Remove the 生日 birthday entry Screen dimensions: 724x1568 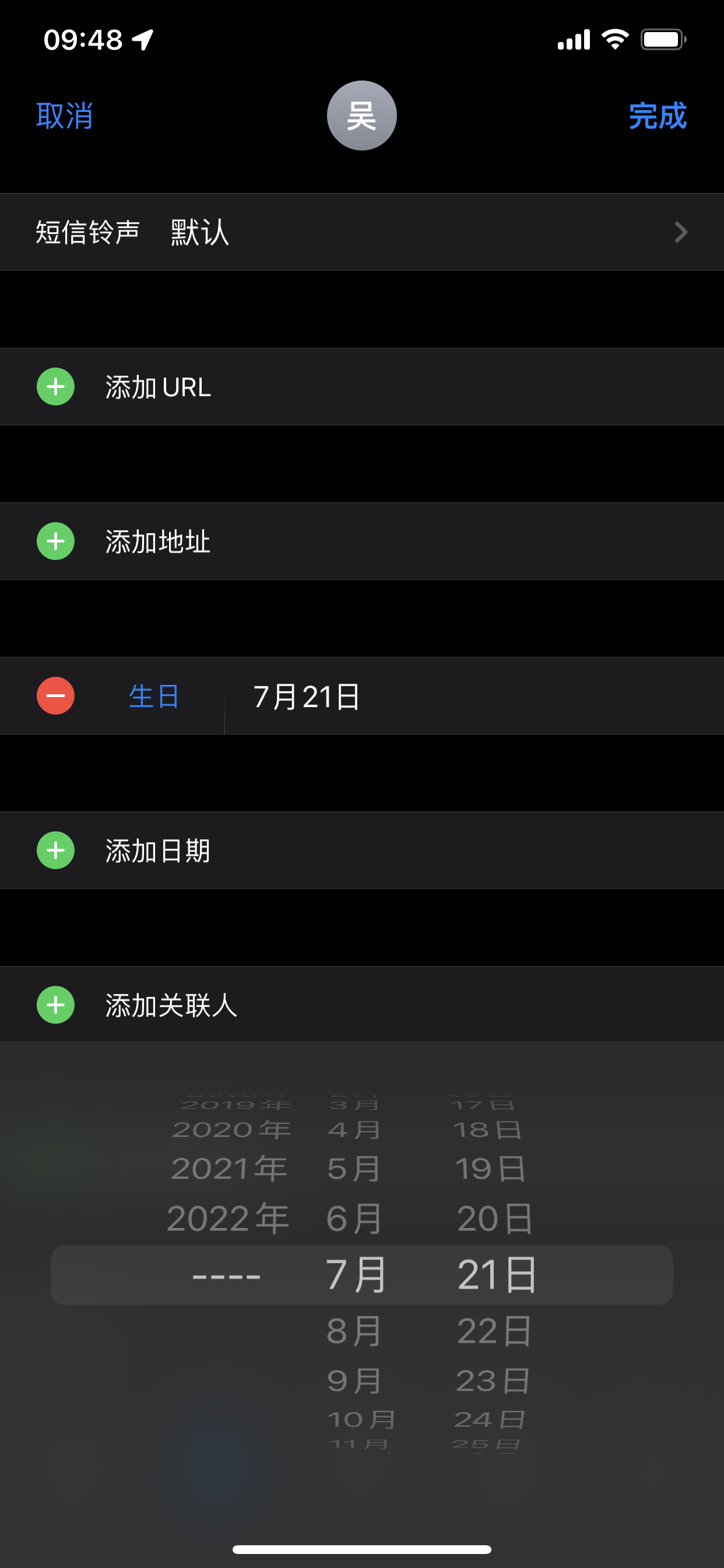pyautogui.click(x=55, y=696)
